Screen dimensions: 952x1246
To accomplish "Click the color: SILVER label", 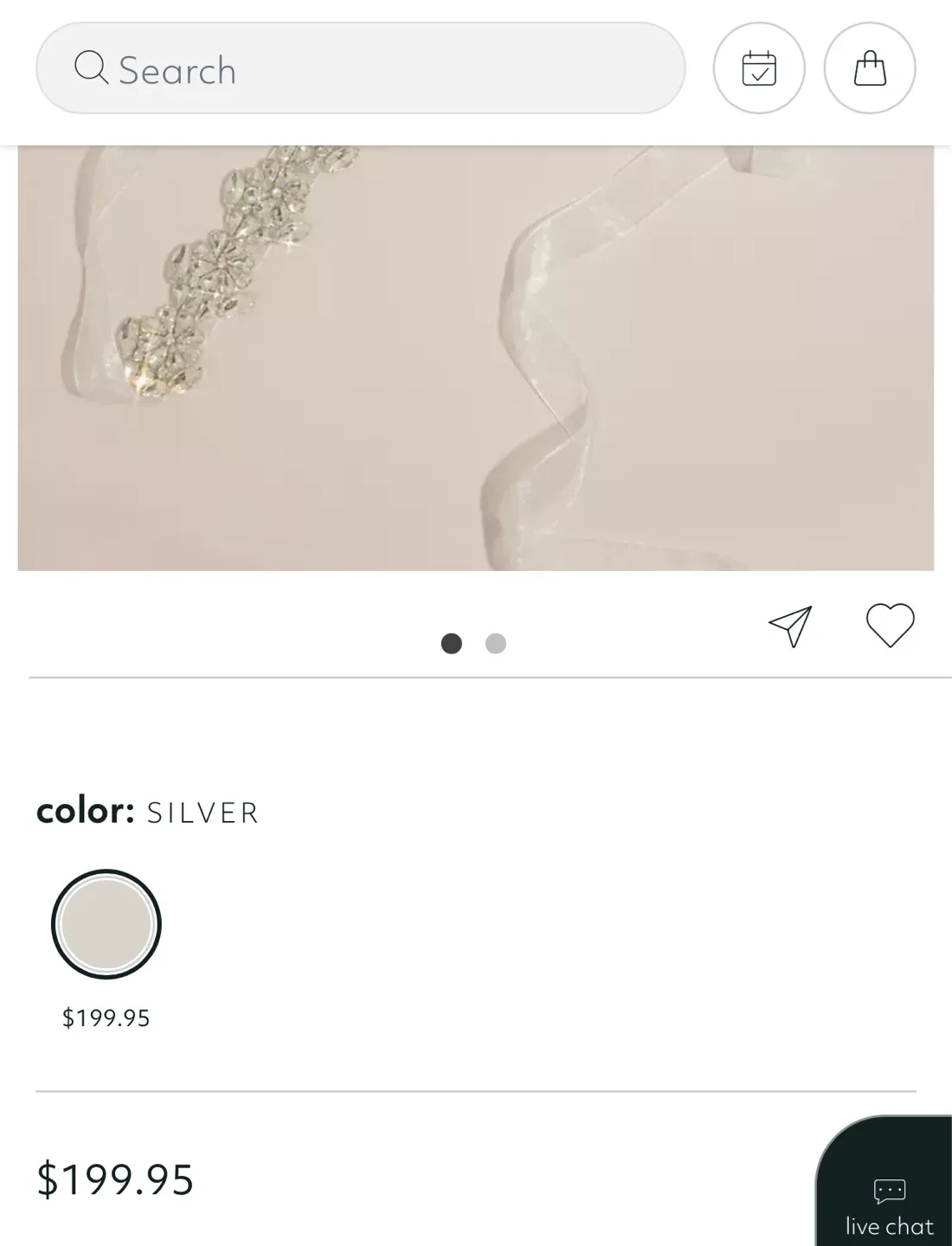I will 147,812.
